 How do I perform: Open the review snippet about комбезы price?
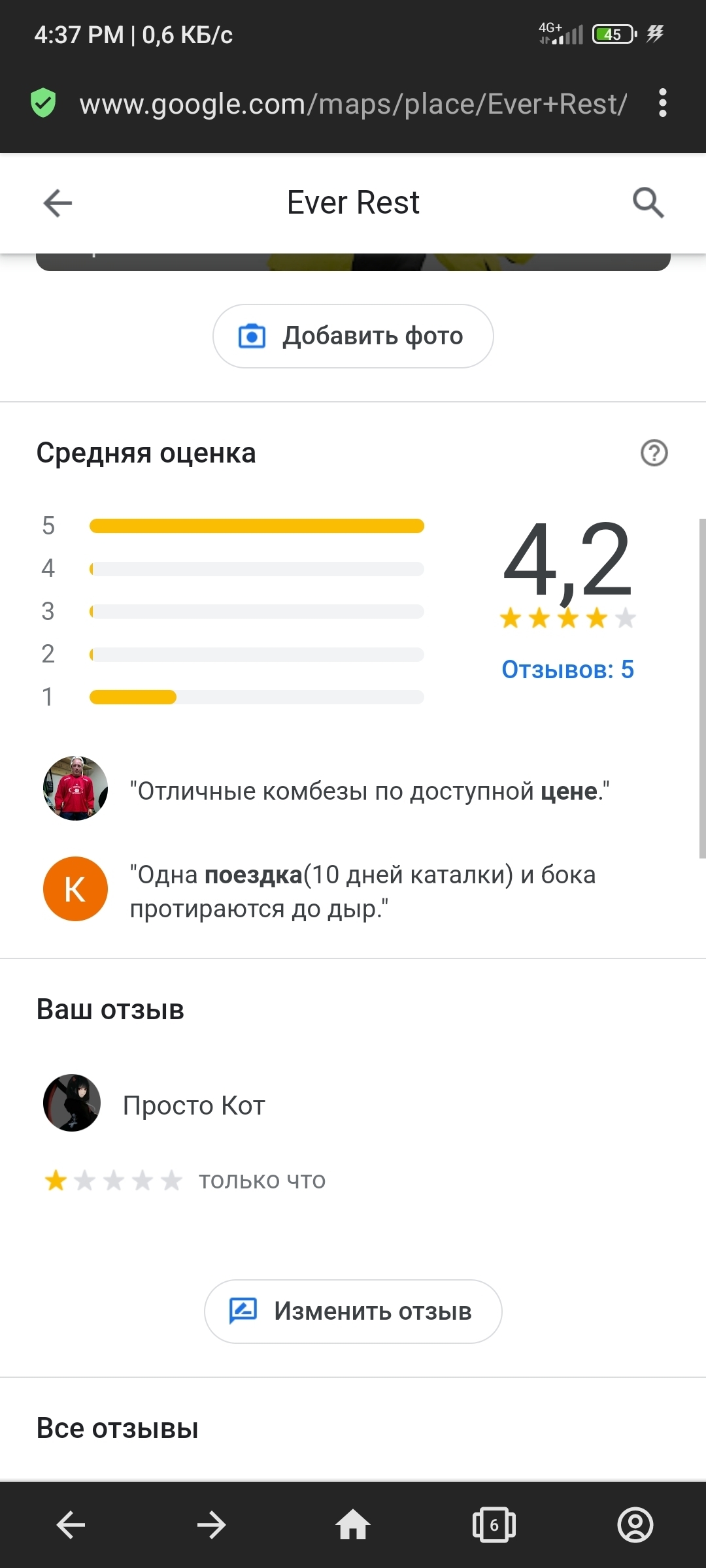tap(369, 791)
